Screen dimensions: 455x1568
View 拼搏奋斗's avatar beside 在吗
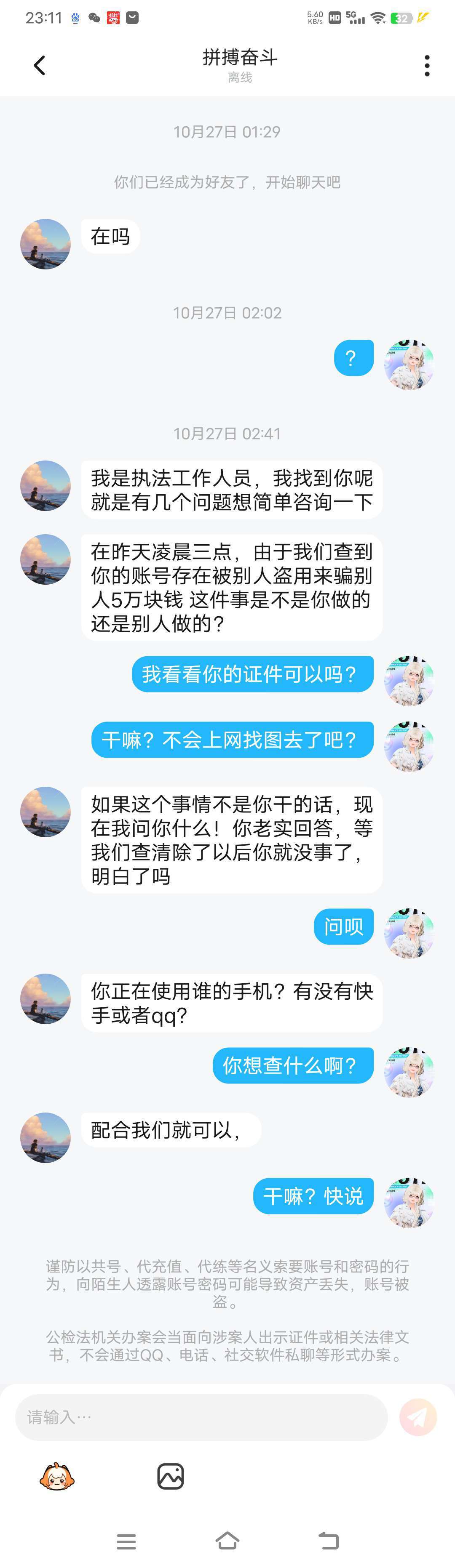pyautogui.click(x=45, y=243)
